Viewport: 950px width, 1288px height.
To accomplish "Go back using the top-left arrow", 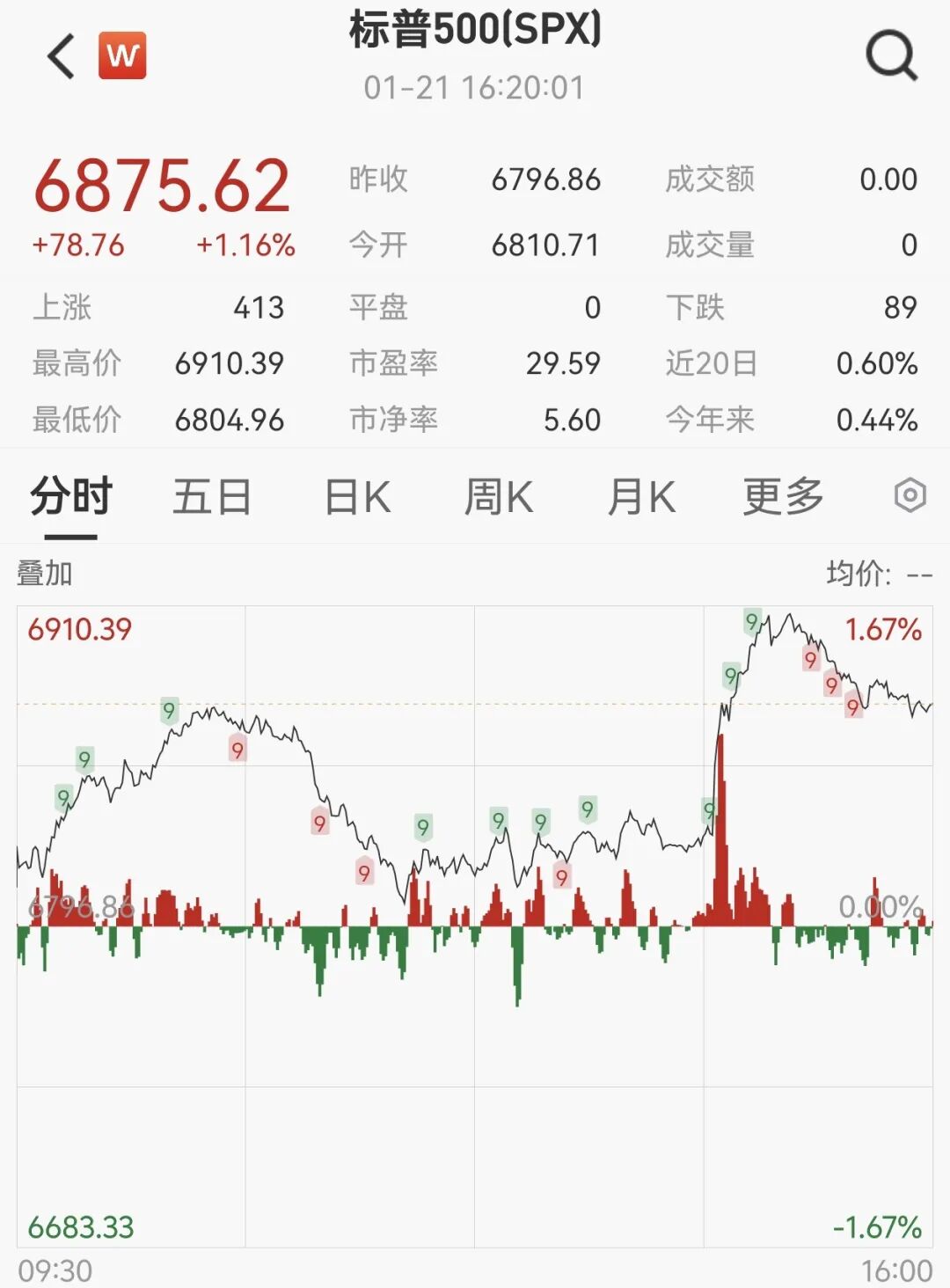I will tap(61, 57).
